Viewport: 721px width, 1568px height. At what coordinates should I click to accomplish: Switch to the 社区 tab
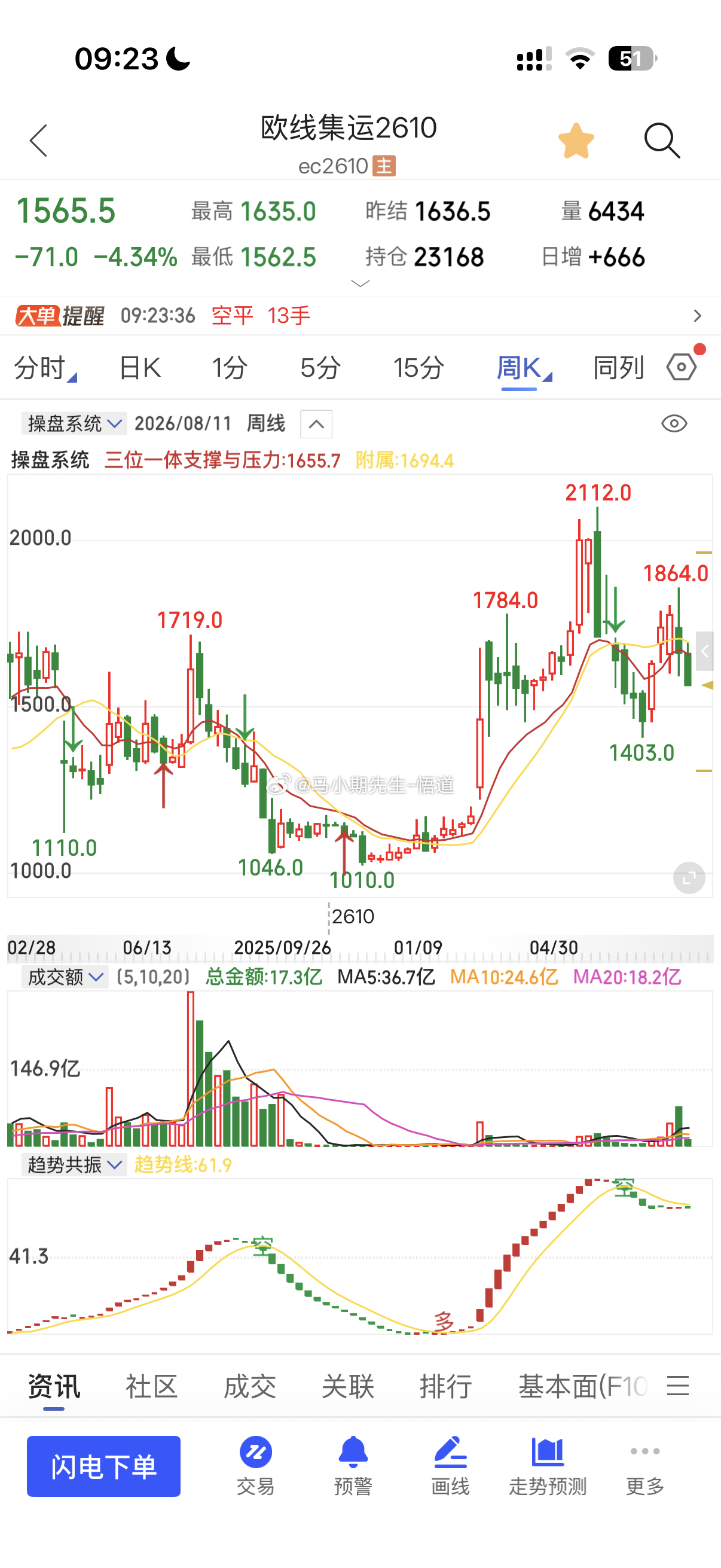[151, 1387]
